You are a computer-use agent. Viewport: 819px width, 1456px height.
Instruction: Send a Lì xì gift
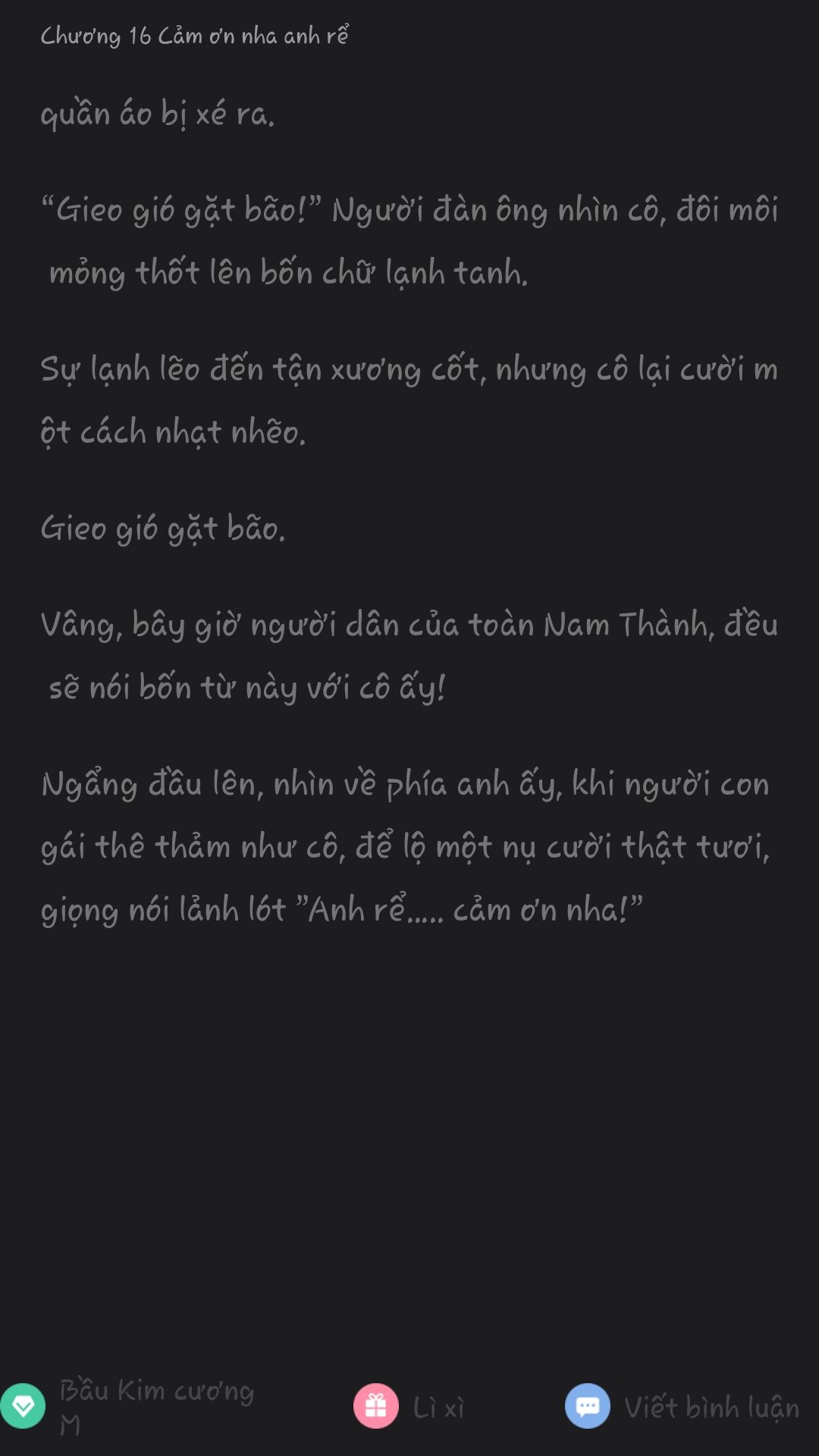[409, 1406]
